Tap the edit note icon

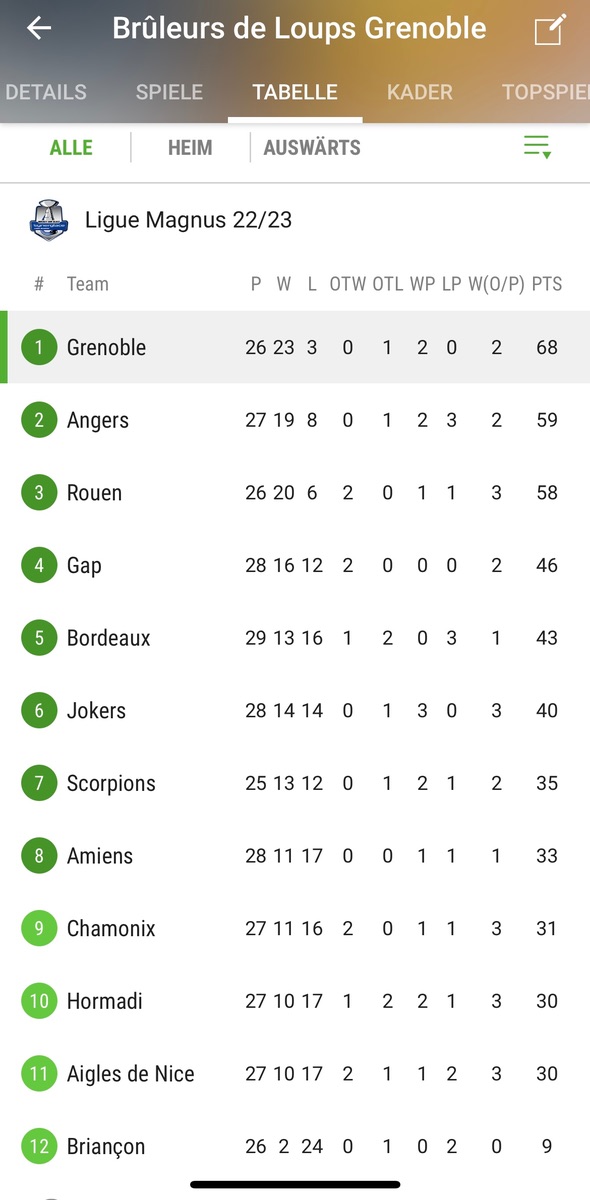(x=549, y=30)
